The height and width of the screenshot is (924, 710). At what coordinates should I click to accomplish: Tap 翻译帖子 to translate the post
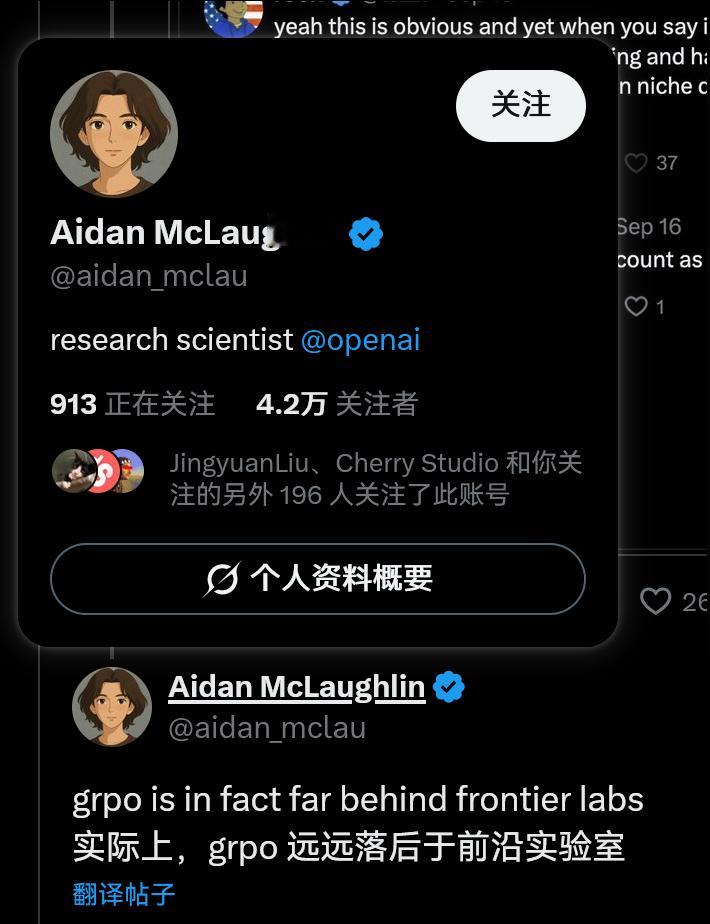point(124,893)
